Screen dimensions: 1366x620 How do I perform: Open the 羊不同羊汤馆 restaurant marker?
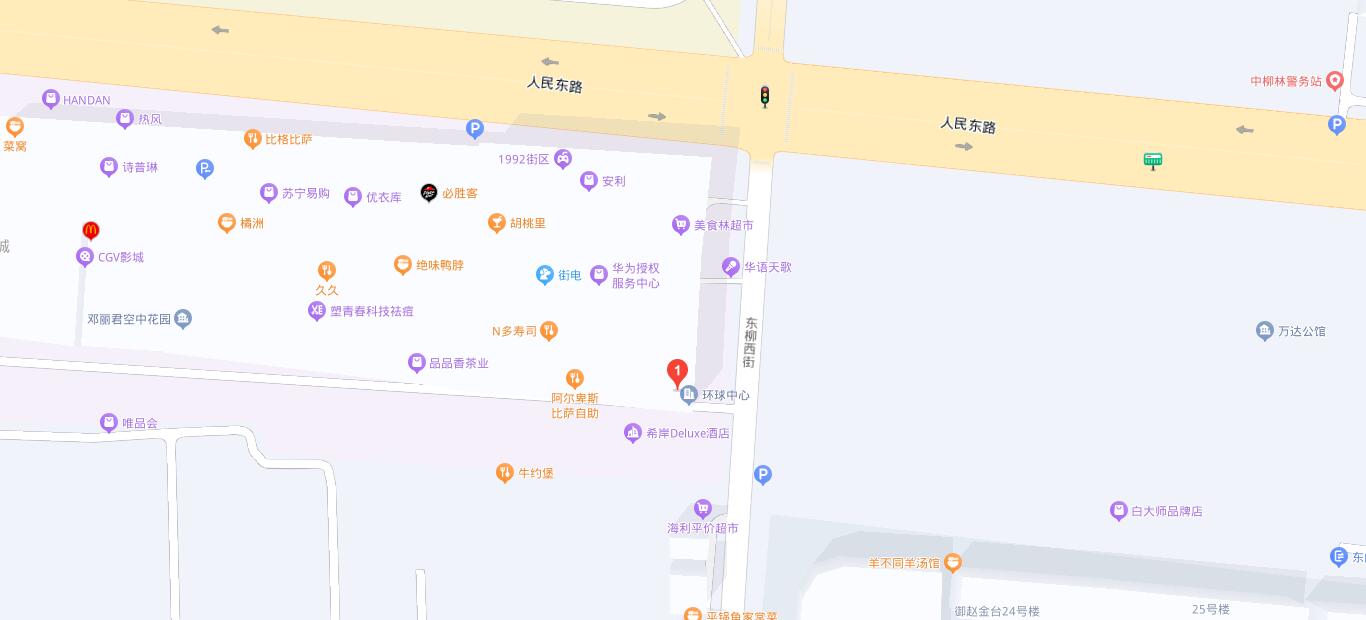[x=952, y=562]
